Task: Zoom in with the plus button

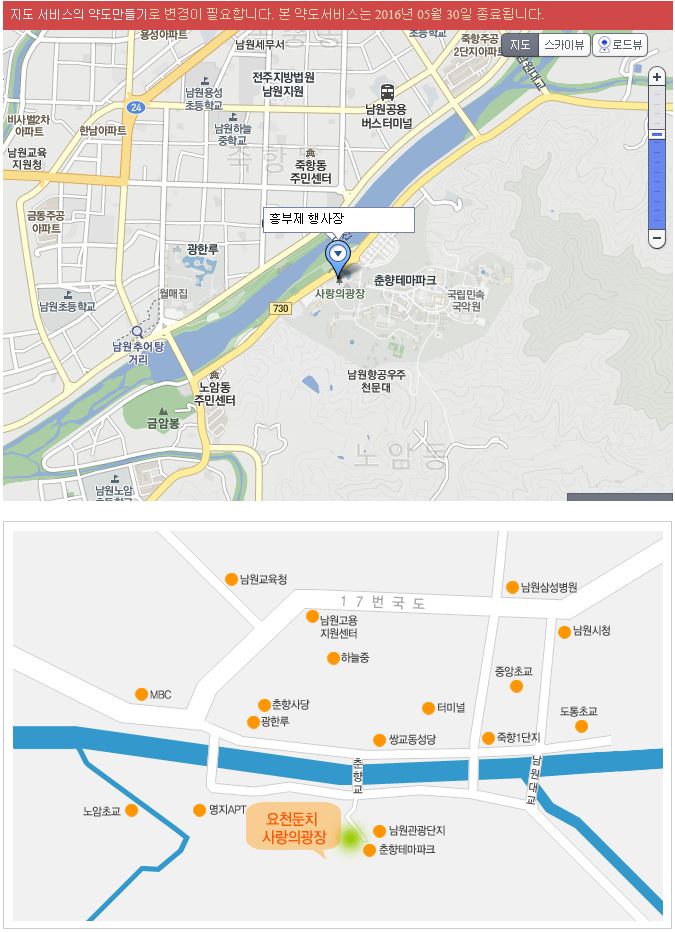Action: click(657, 77)
